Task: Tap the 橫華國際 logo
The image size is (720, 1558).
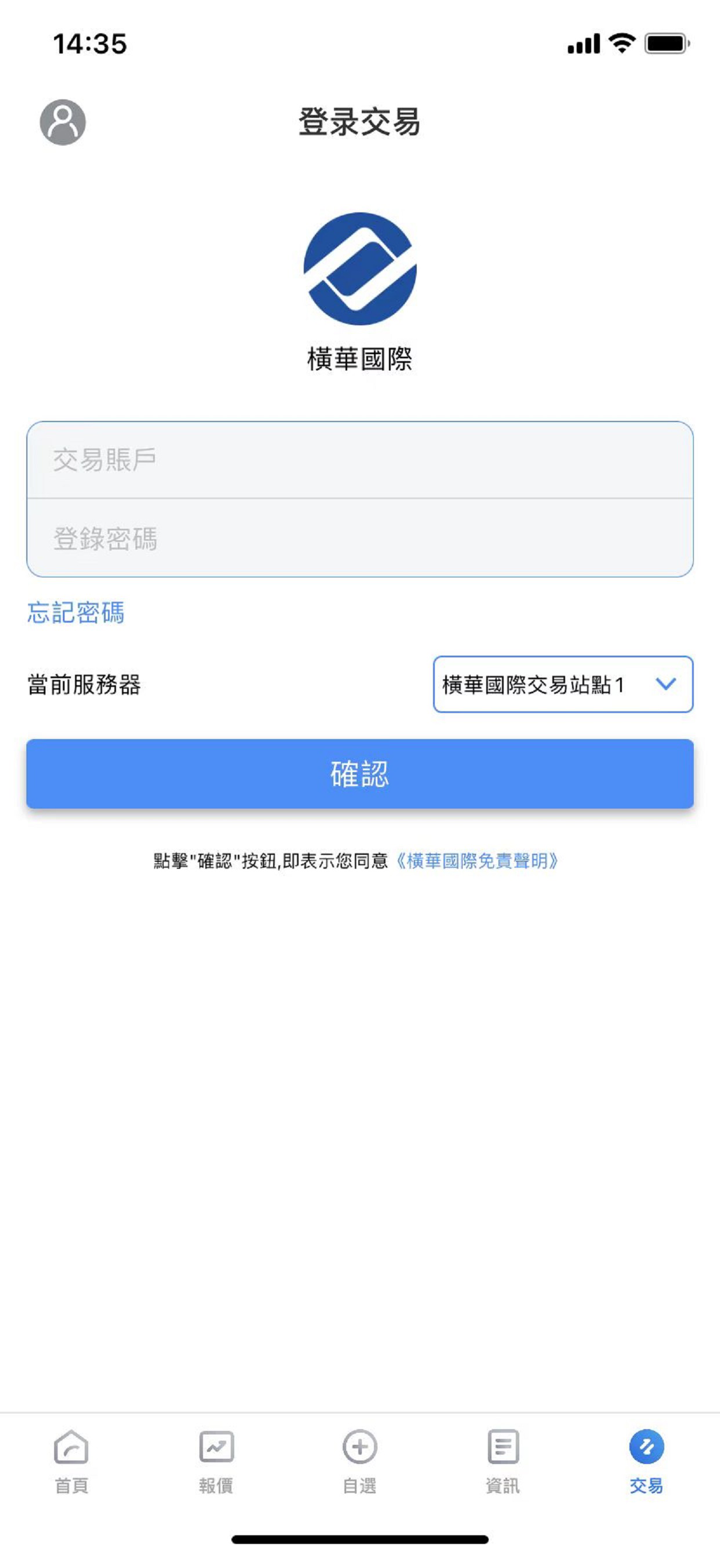Action: (x=360, y=266)
